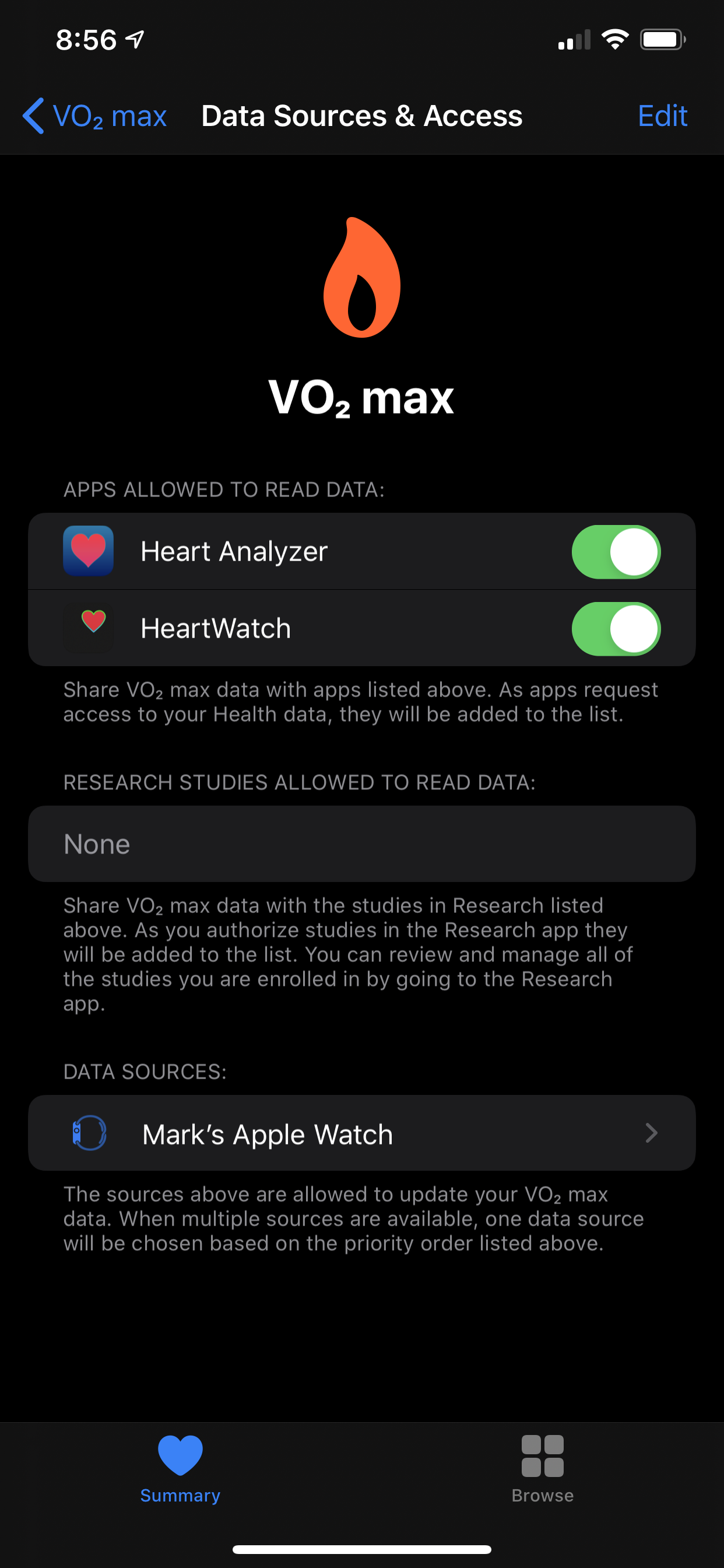Go back to VO₂ max
Viewport: 724px width, 1568px height.
95,116
